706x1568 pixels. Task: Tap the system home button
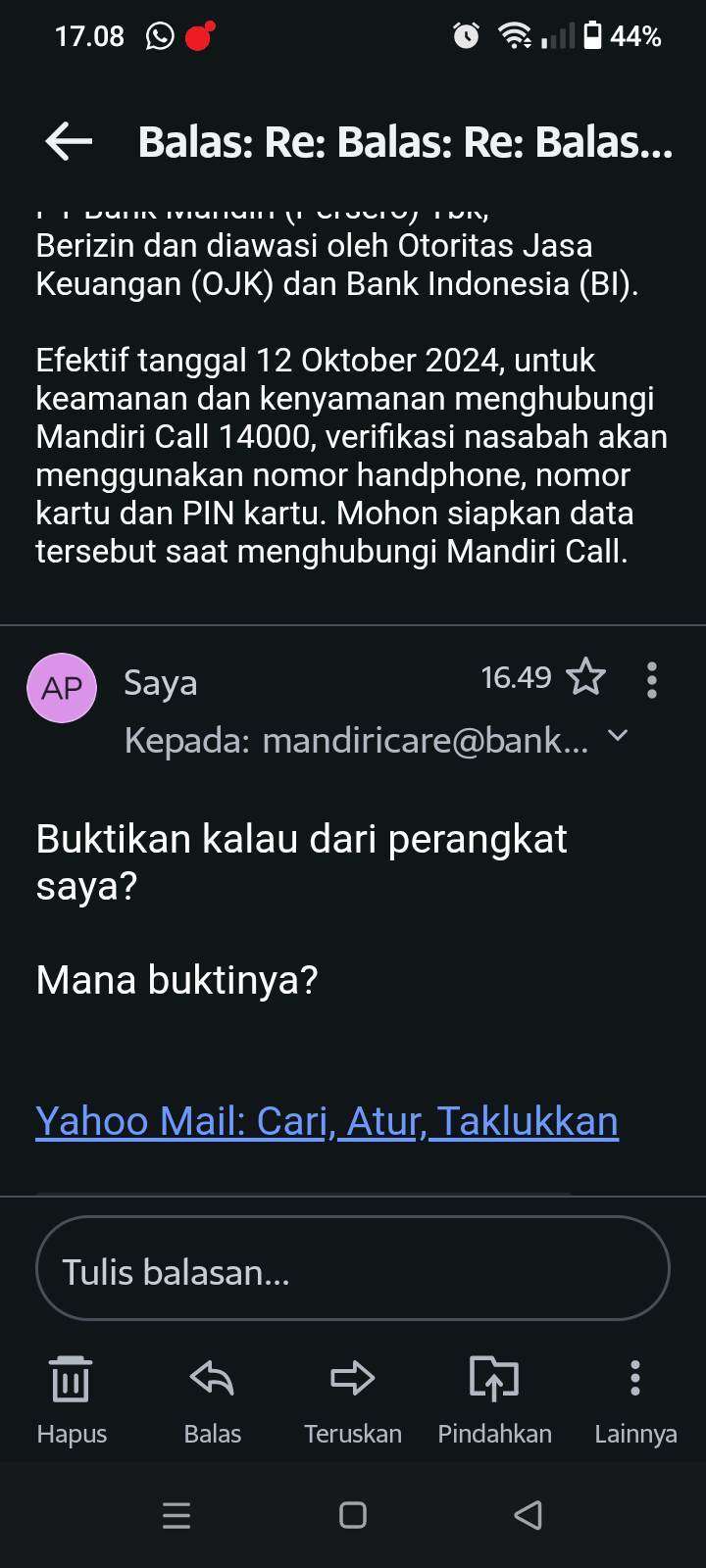(353, 1515)
